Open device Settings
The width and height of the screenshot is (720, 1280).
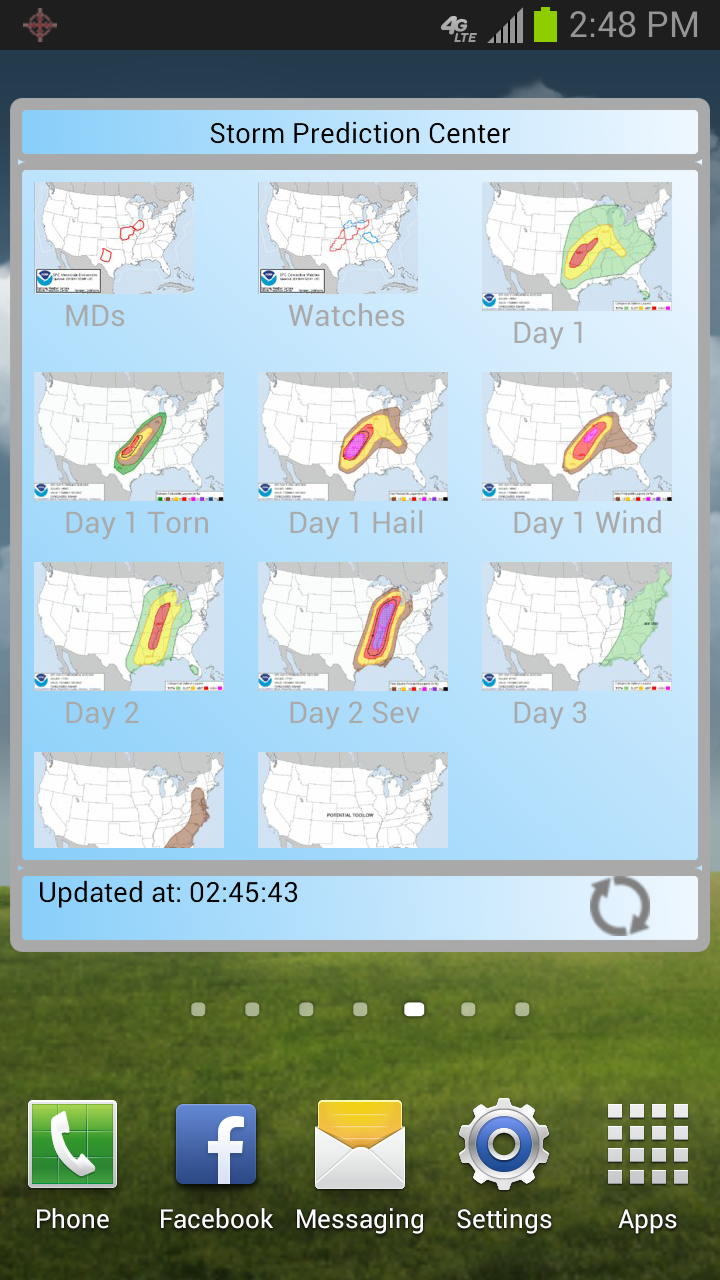[x=504, y=1144]
